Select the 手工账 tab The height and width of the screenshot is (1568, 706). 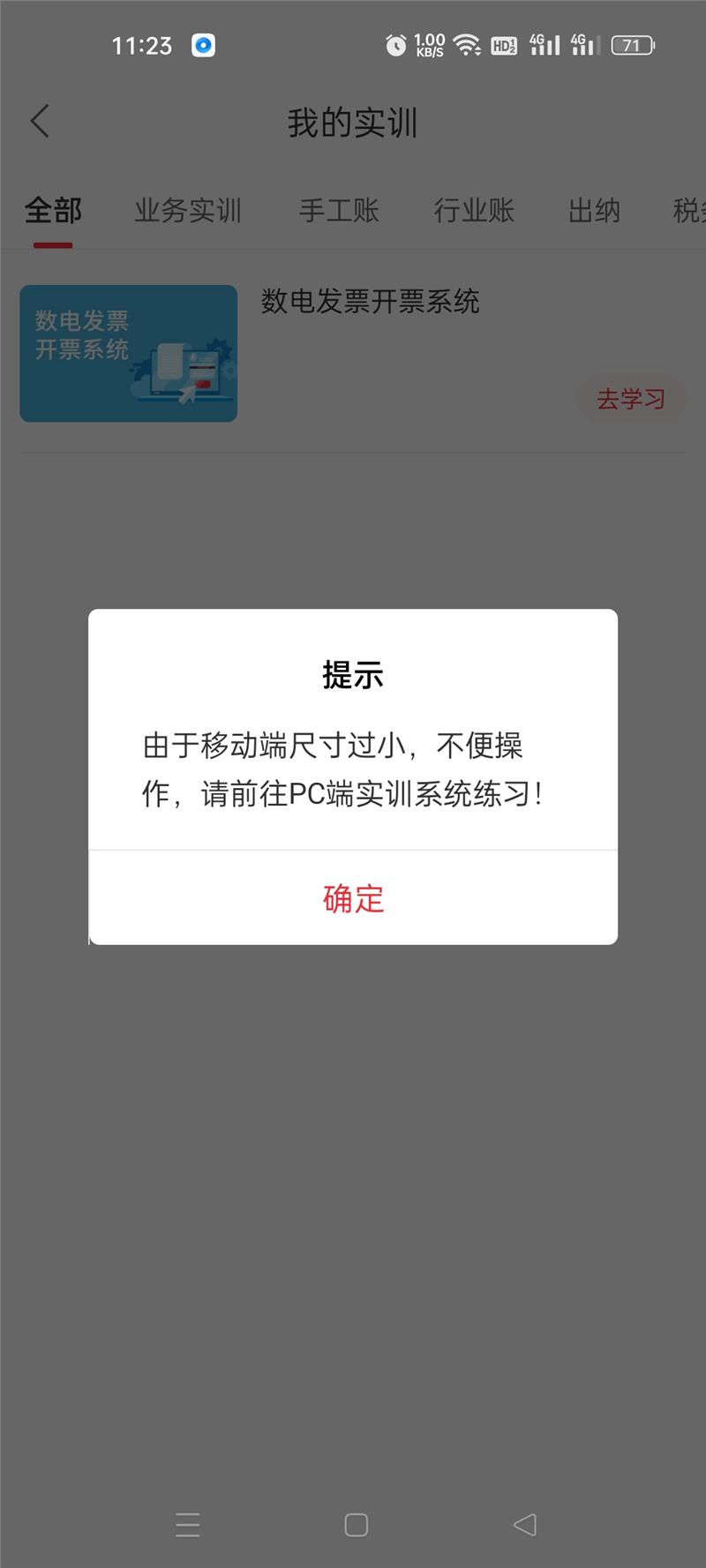[x=339, y=211]
